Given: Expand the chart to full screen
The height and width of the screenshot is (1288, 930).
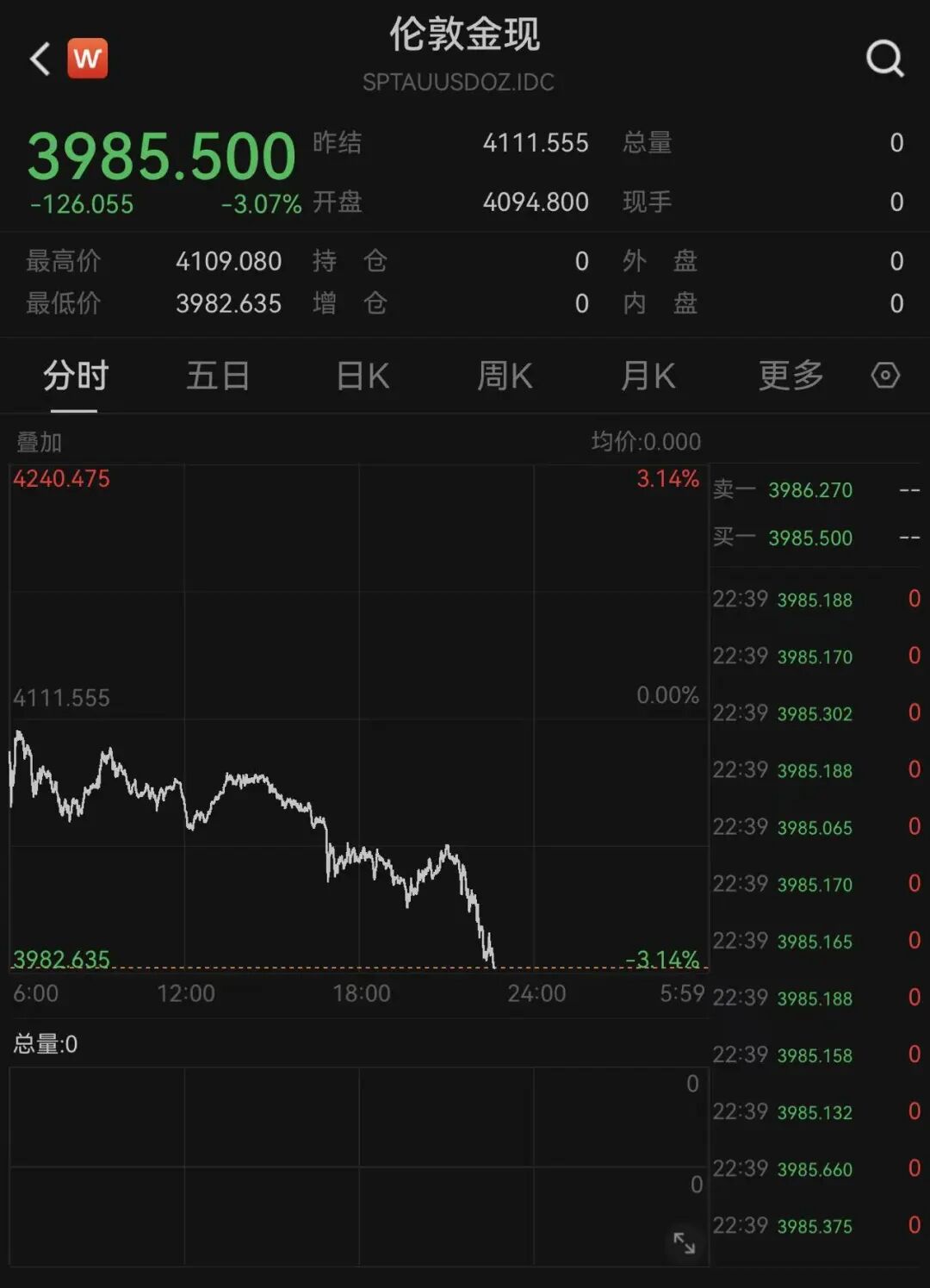Looking at the screenshot, I should (684, 1242).
